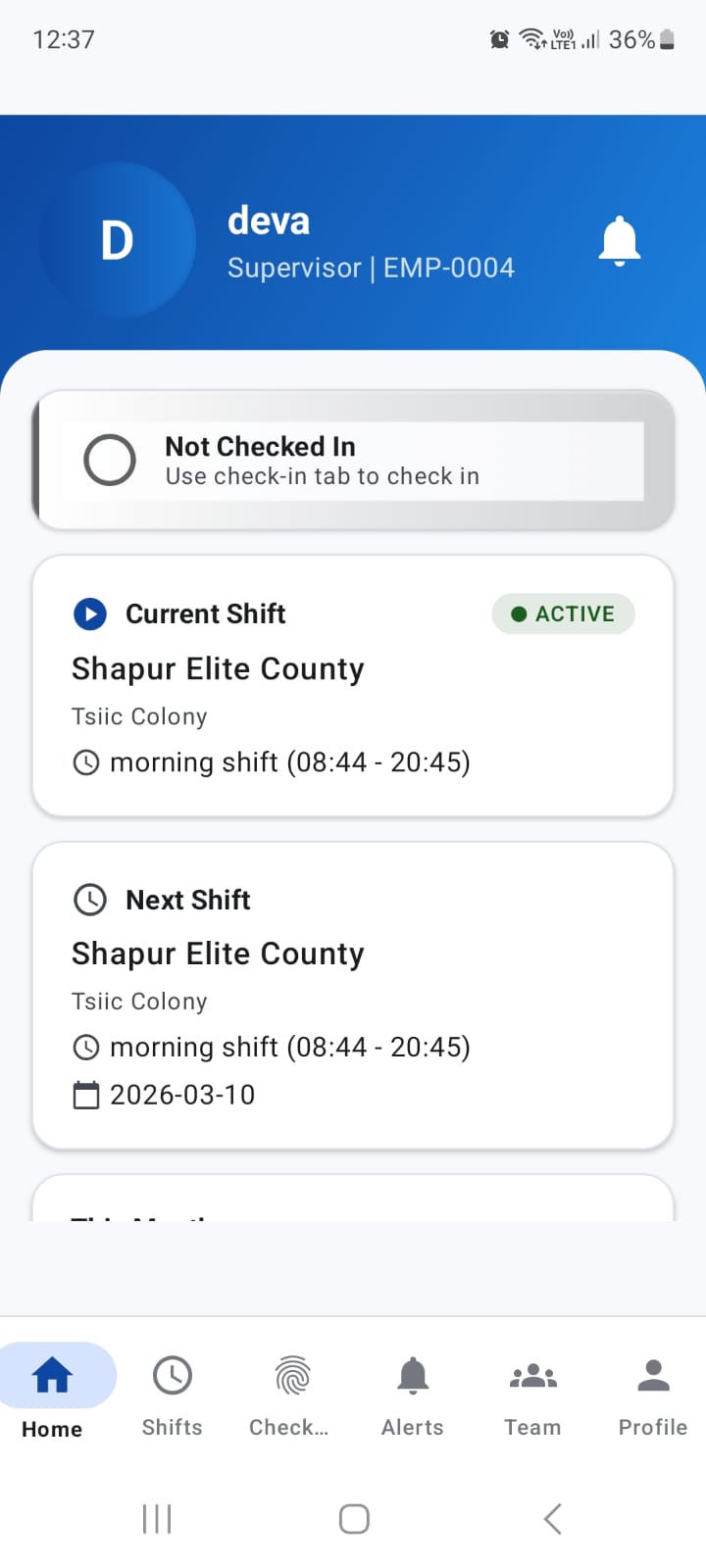The image size is (706, 1568).
Task: Tap the ACTIVE status badge
Action: (563, 613)
